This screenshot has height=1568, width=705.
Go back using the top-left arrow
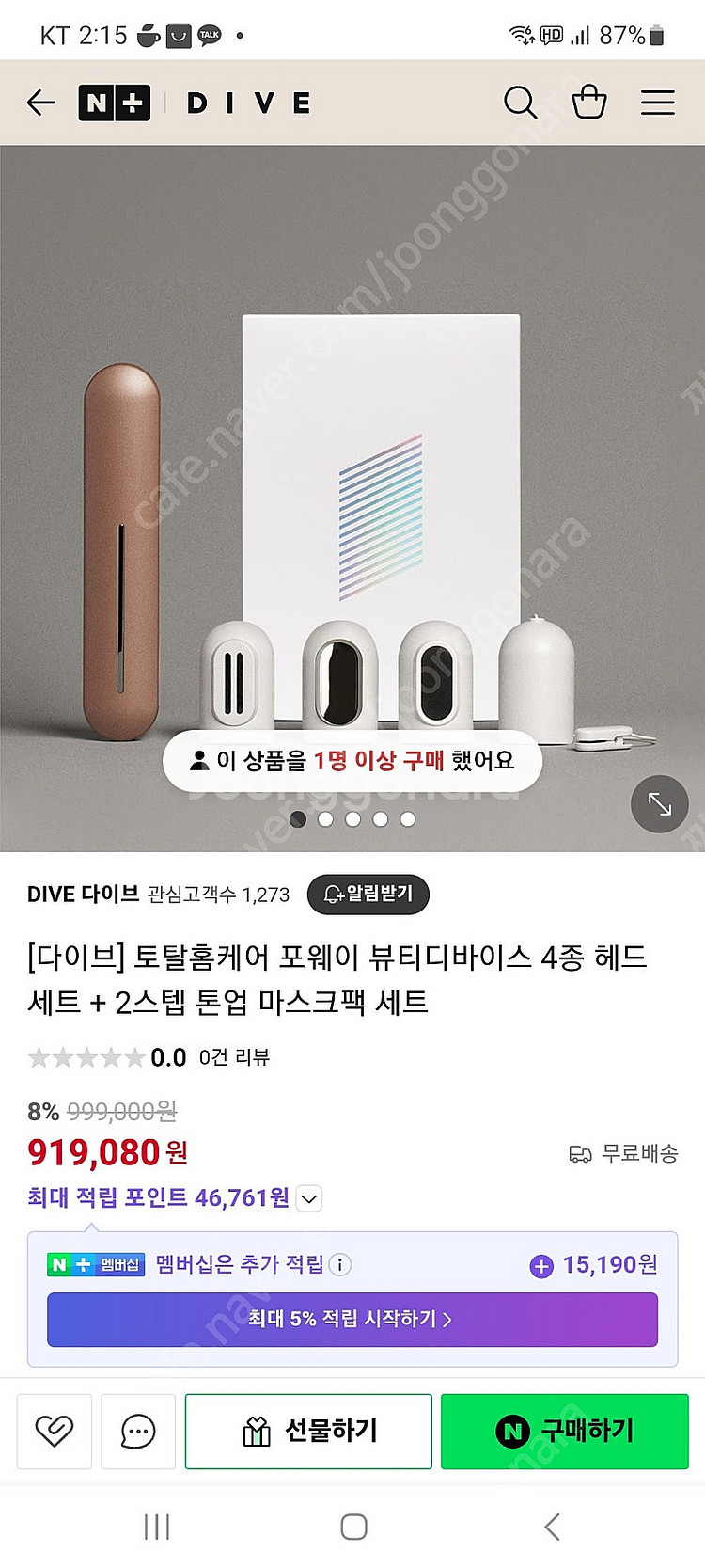pos(40,103)
